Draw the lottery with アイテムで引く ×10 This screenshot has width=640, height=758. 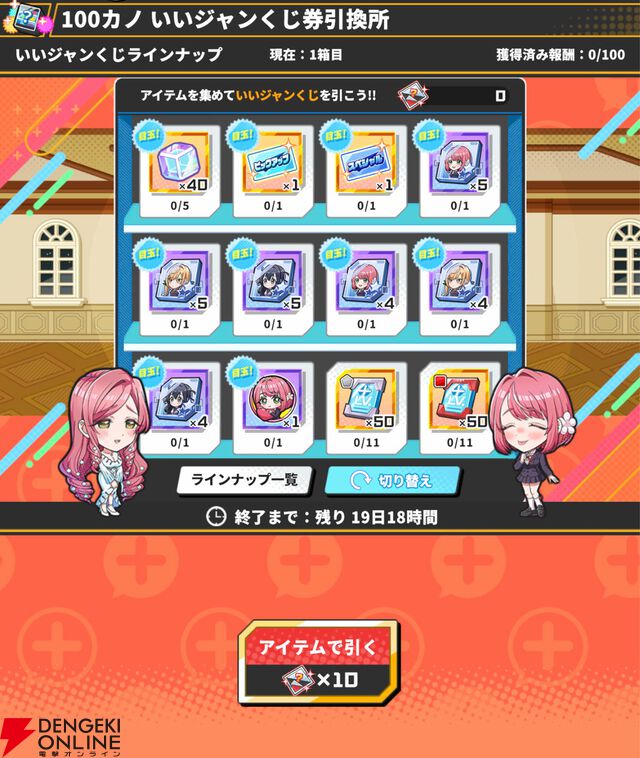(318, 661)
